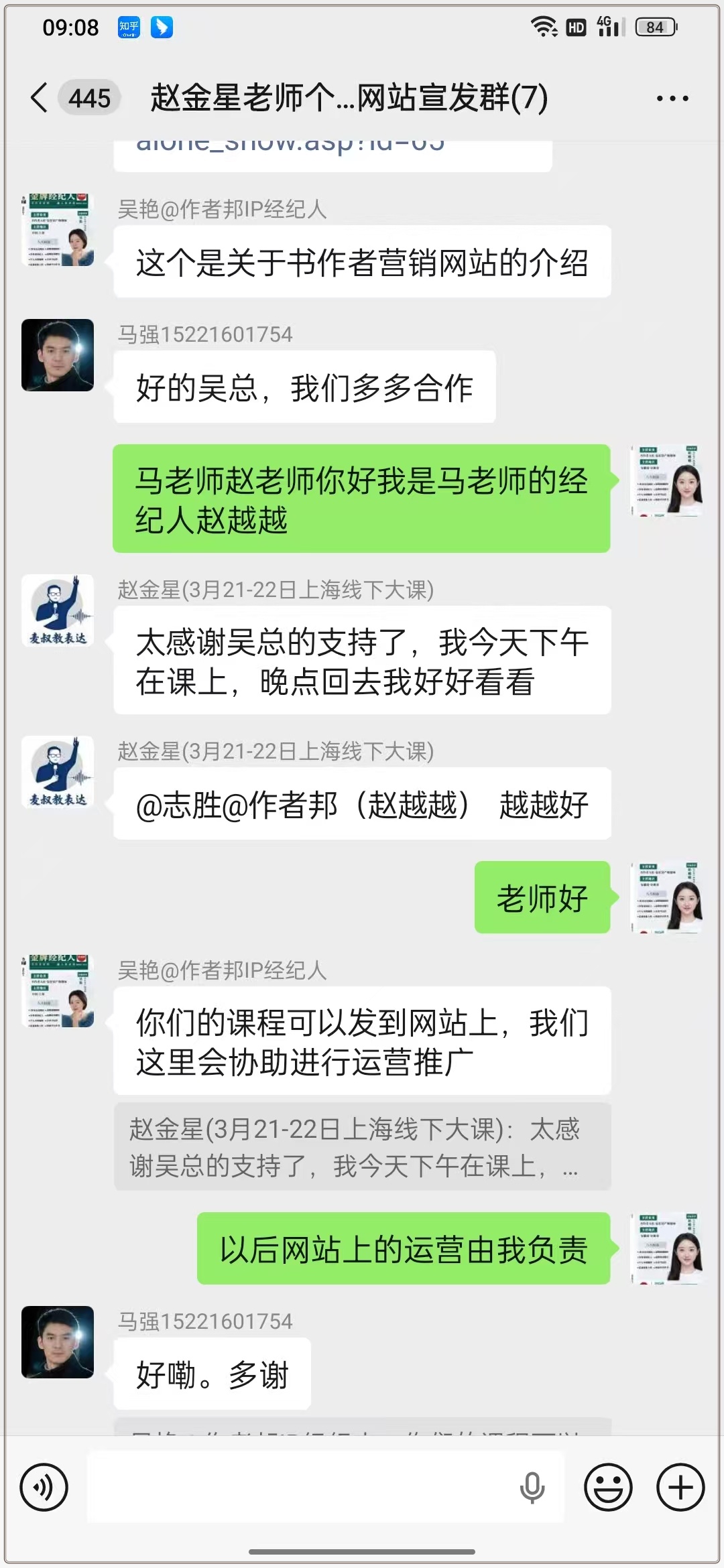The width and height of the screenshot is (724, 1568).
Task: Open the emoji sticker panel
Action: click(608, 1488)
